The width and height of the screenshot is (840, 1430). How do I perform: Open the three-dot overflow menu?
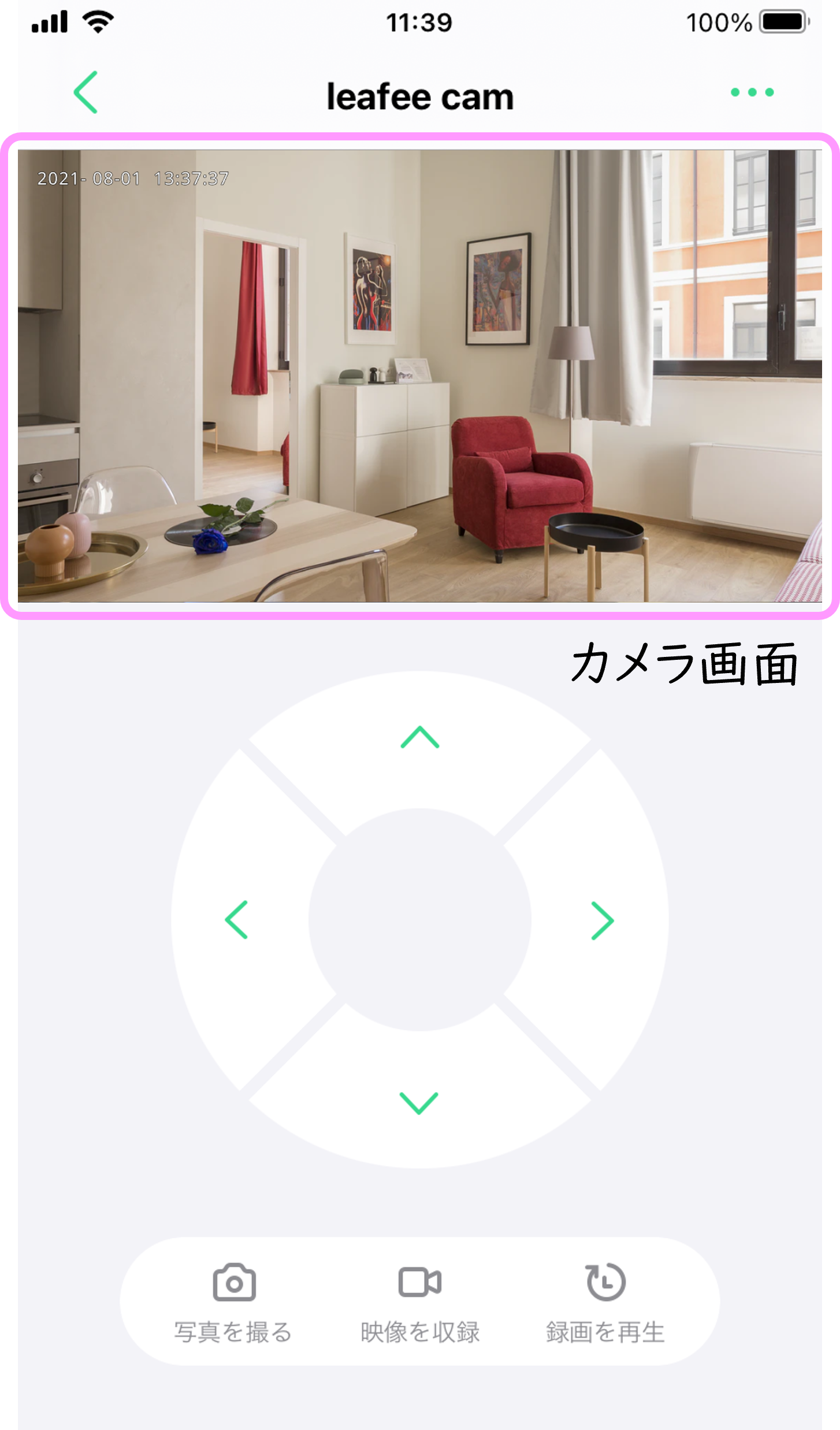point(752,92)
